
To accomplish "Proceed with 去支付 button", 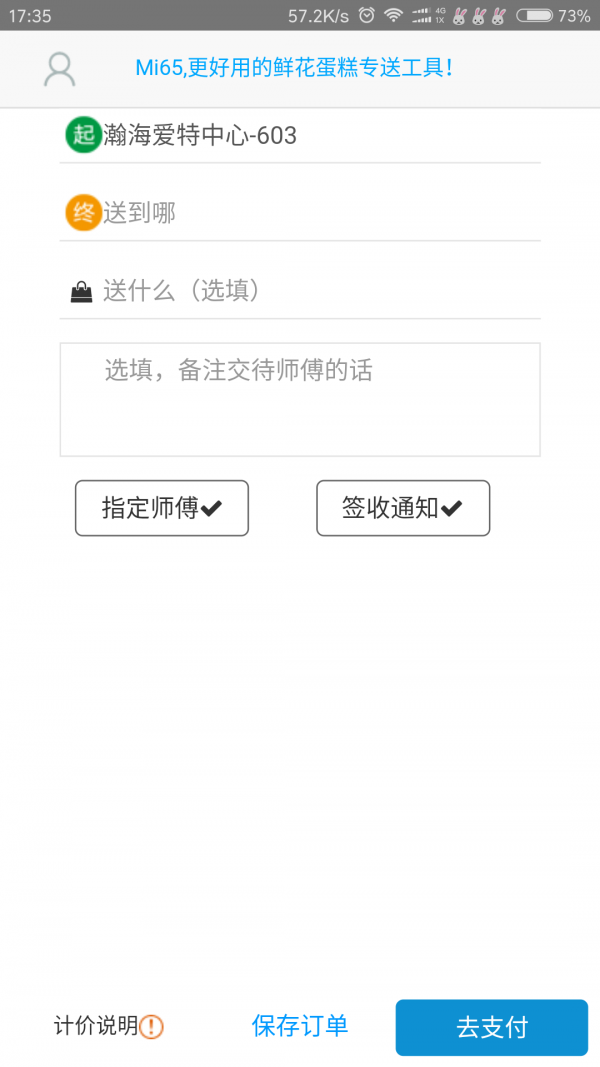I will (492, 1027).
